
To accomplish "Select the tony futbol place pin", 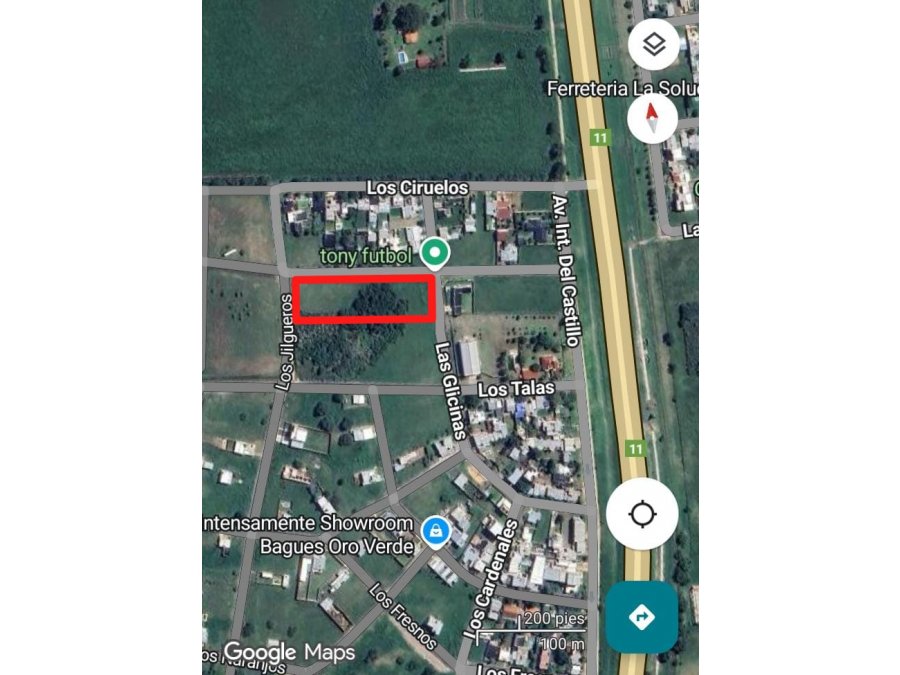I will tap(434, 254).
